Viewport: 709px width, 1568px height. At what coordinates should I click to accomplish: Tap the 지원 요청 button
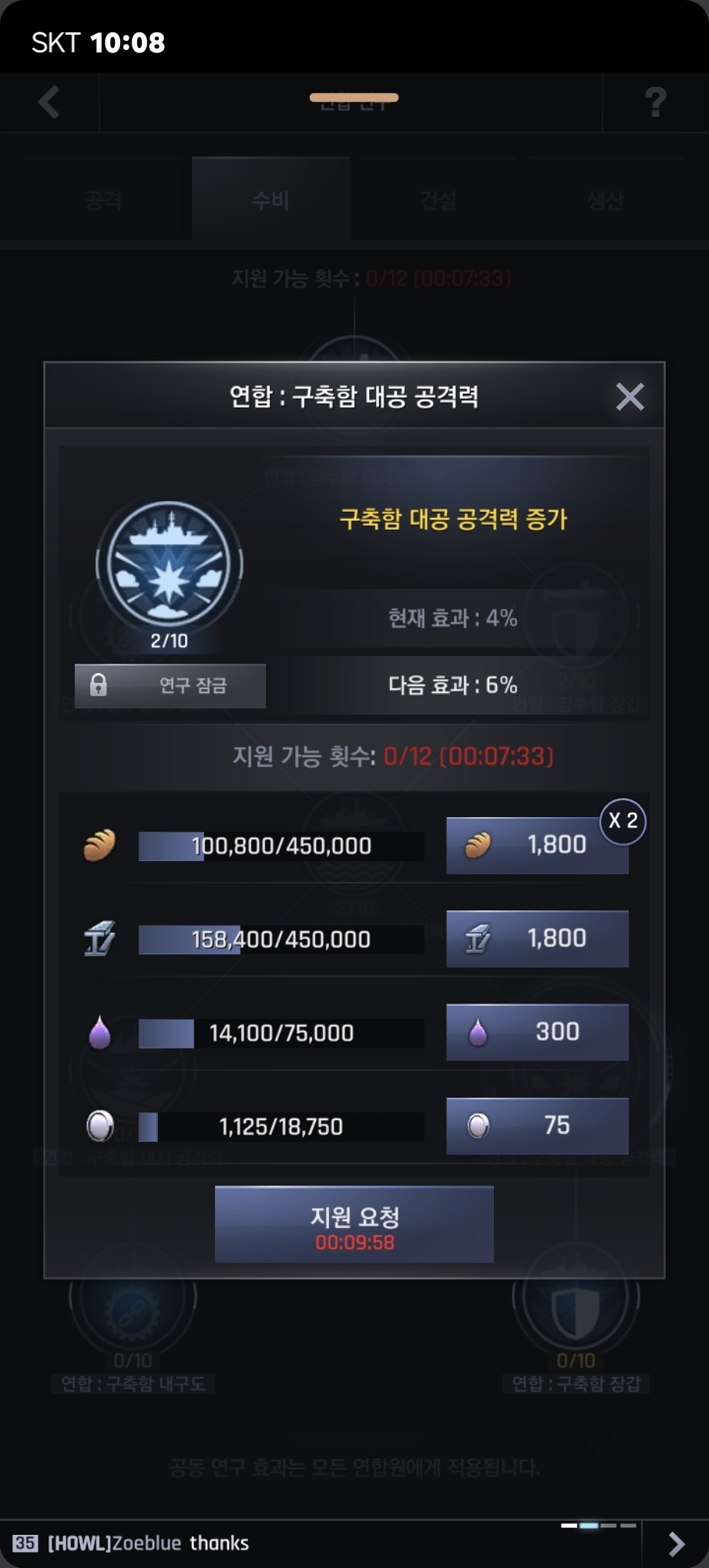354,1224
